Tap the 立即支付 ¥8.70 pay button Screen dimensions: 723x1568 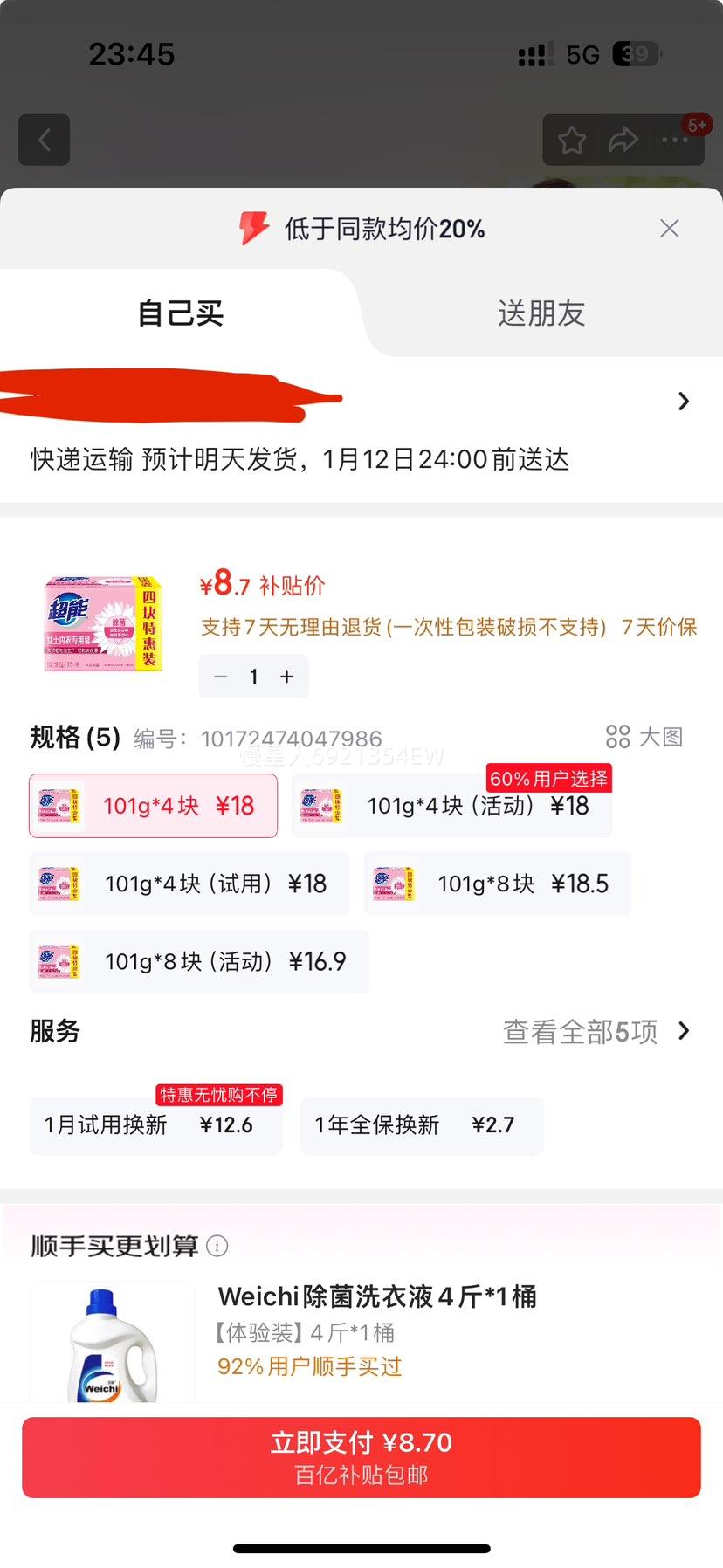tap(361, 1456)
